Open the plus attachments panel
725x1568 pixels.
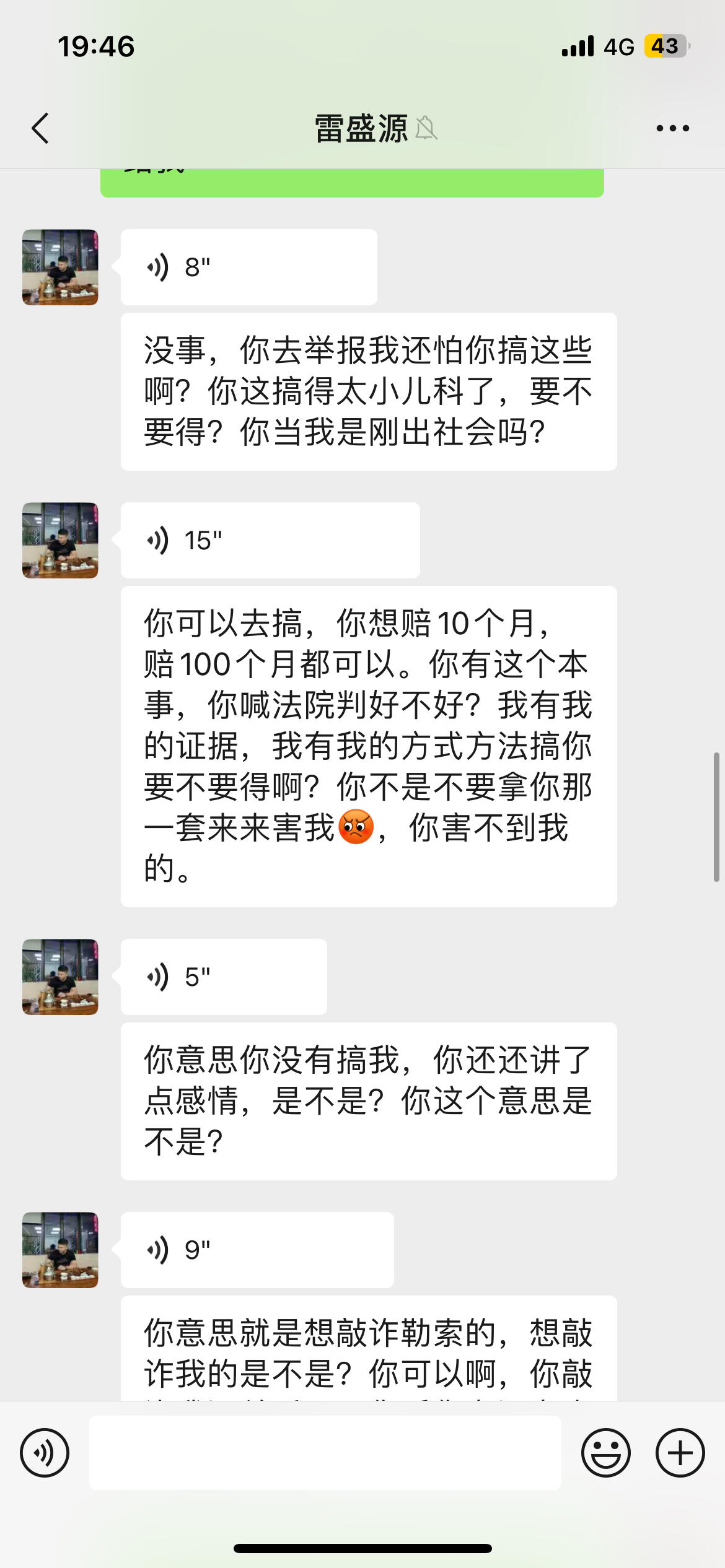click(x=680, y=1453)
